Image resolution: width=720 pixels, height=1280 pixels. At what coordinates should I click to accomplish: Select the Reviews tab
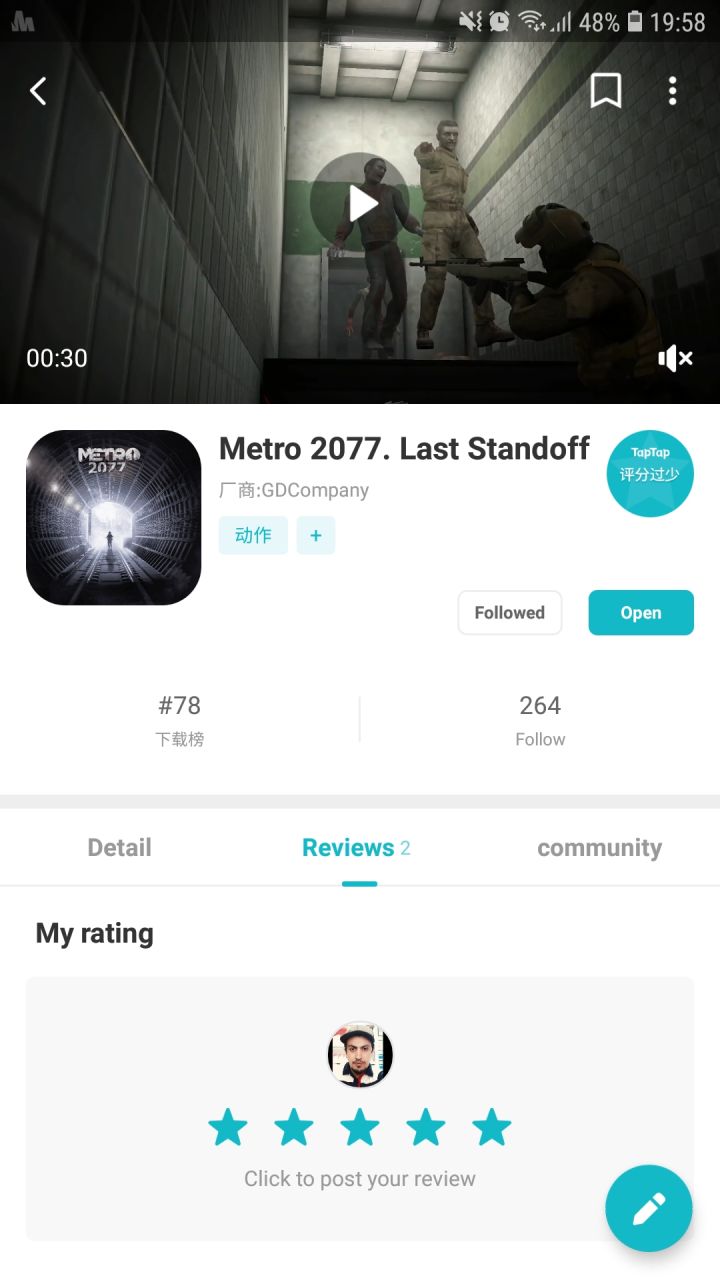point(356,848)
